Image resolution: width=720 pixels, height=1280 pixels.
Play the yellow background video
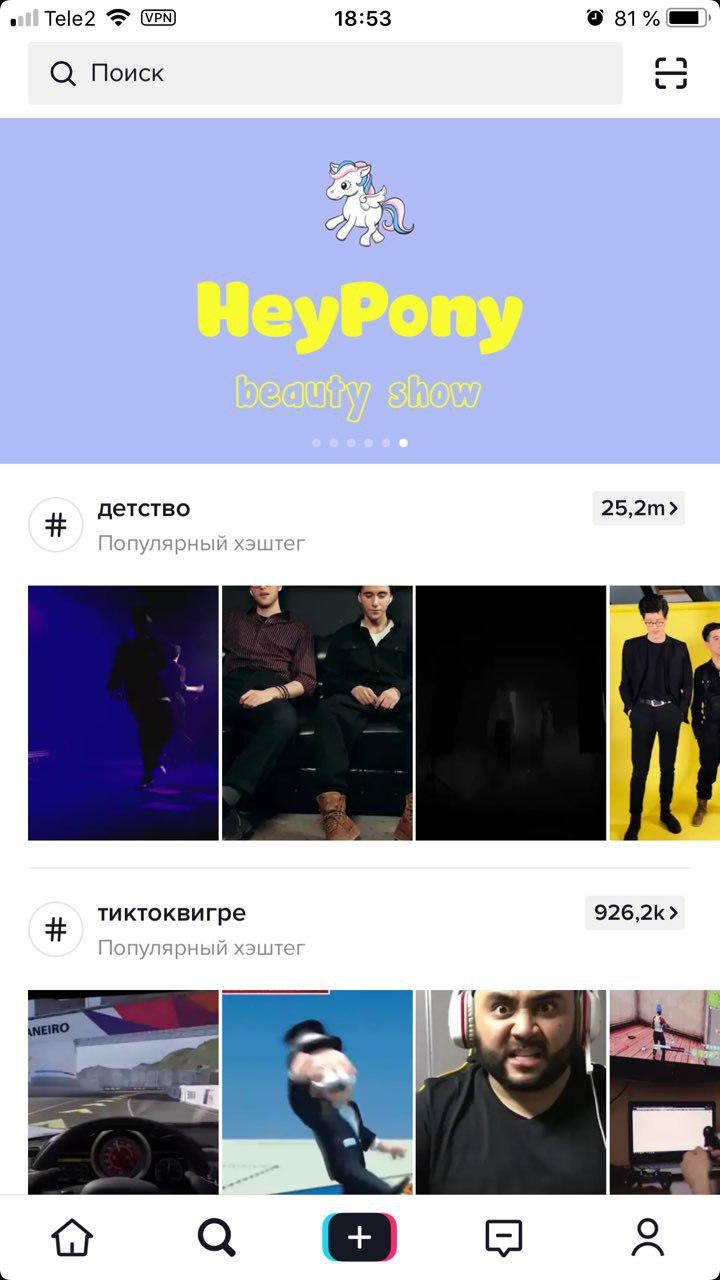point(665,712)
